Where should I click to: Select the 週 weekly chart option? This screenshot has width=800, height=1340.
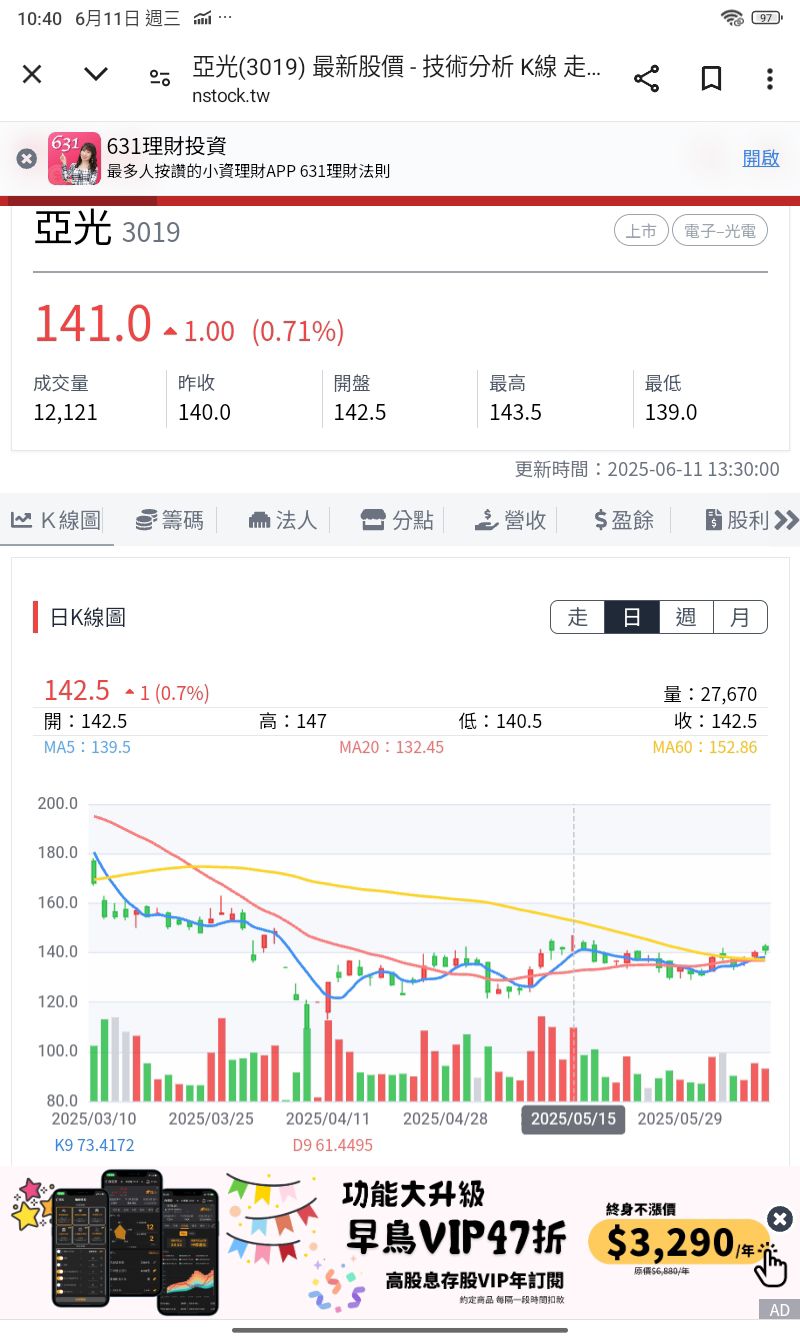point(686,617)
